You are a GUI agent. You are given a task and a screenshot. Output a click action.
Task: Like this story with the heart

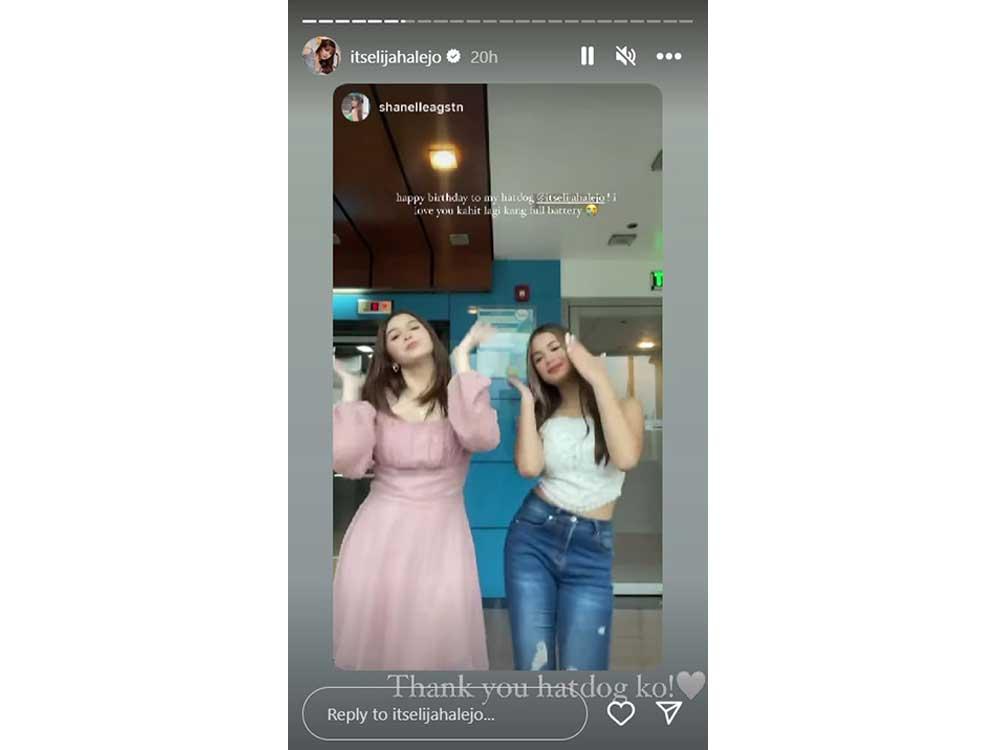click(x=621, y=713)
